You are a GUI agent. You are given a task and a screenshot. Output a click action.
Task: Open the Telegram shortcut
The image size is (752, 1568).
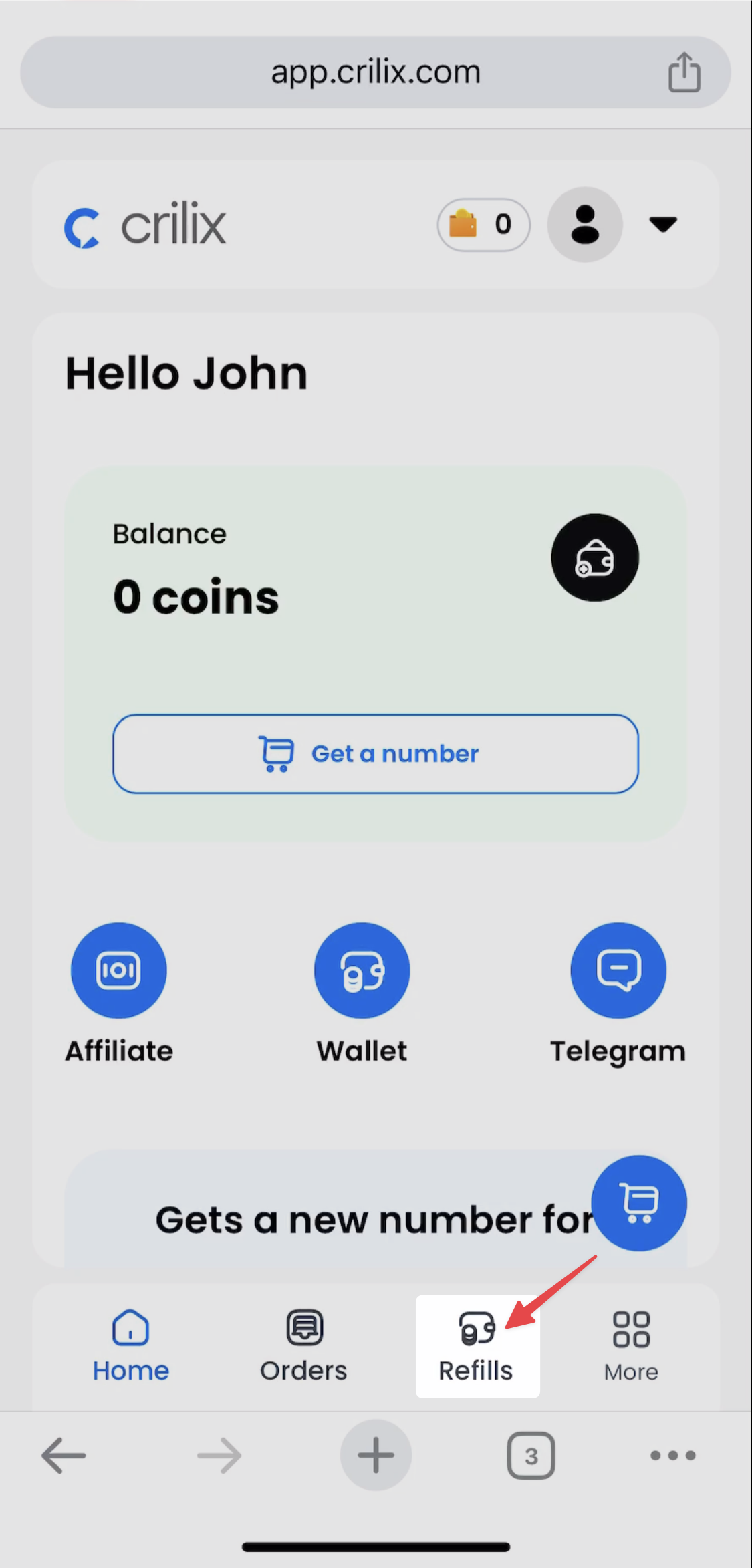618,970
